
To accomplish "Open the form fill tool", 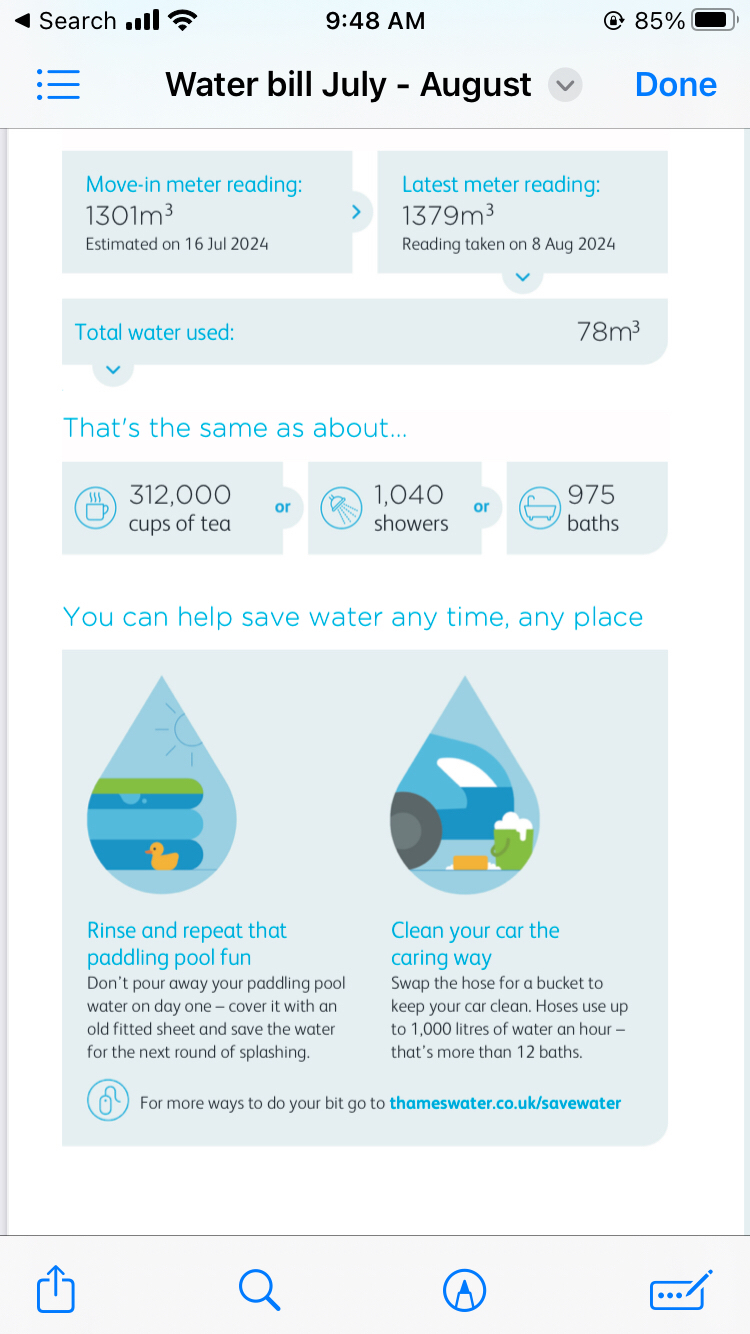I will (681, 1290).
